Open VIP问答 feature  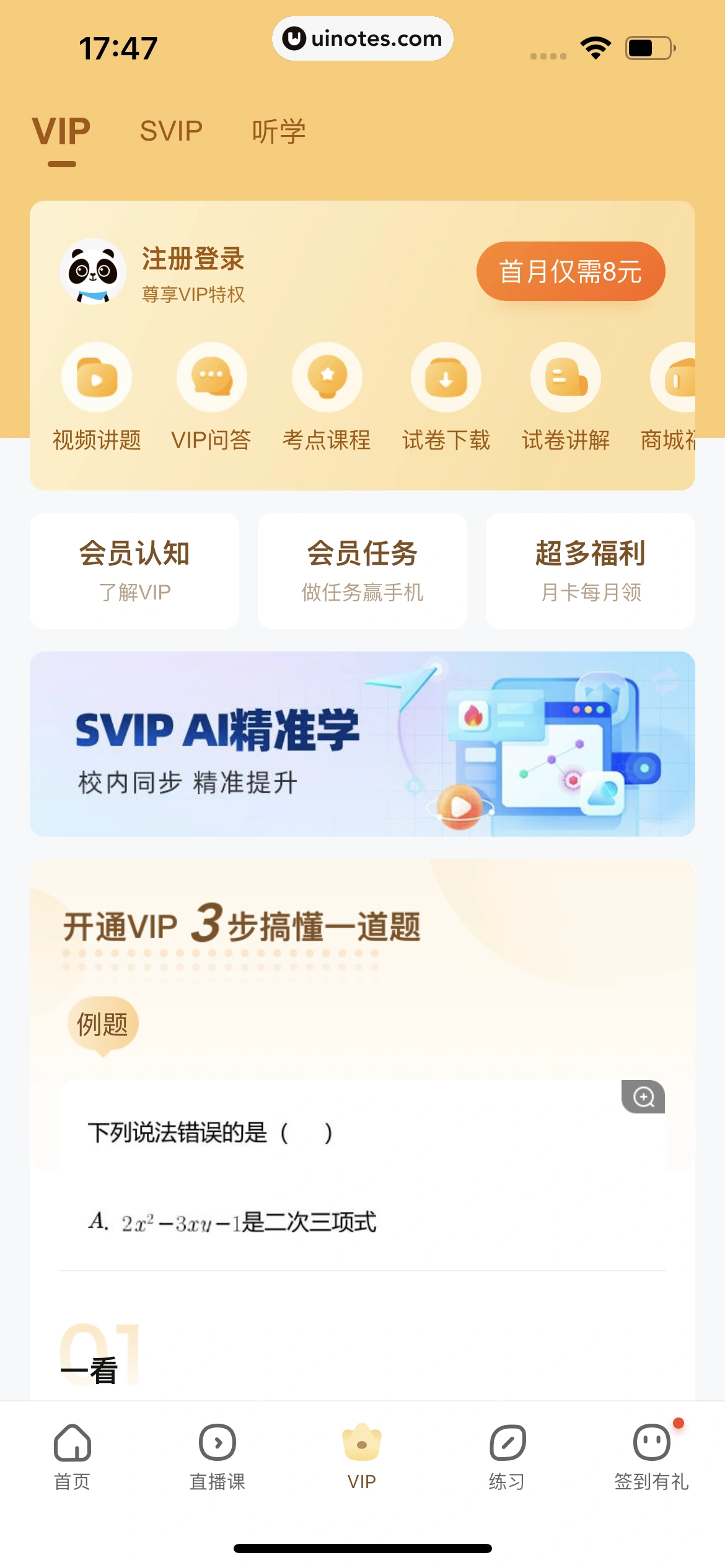pos(211,397)
